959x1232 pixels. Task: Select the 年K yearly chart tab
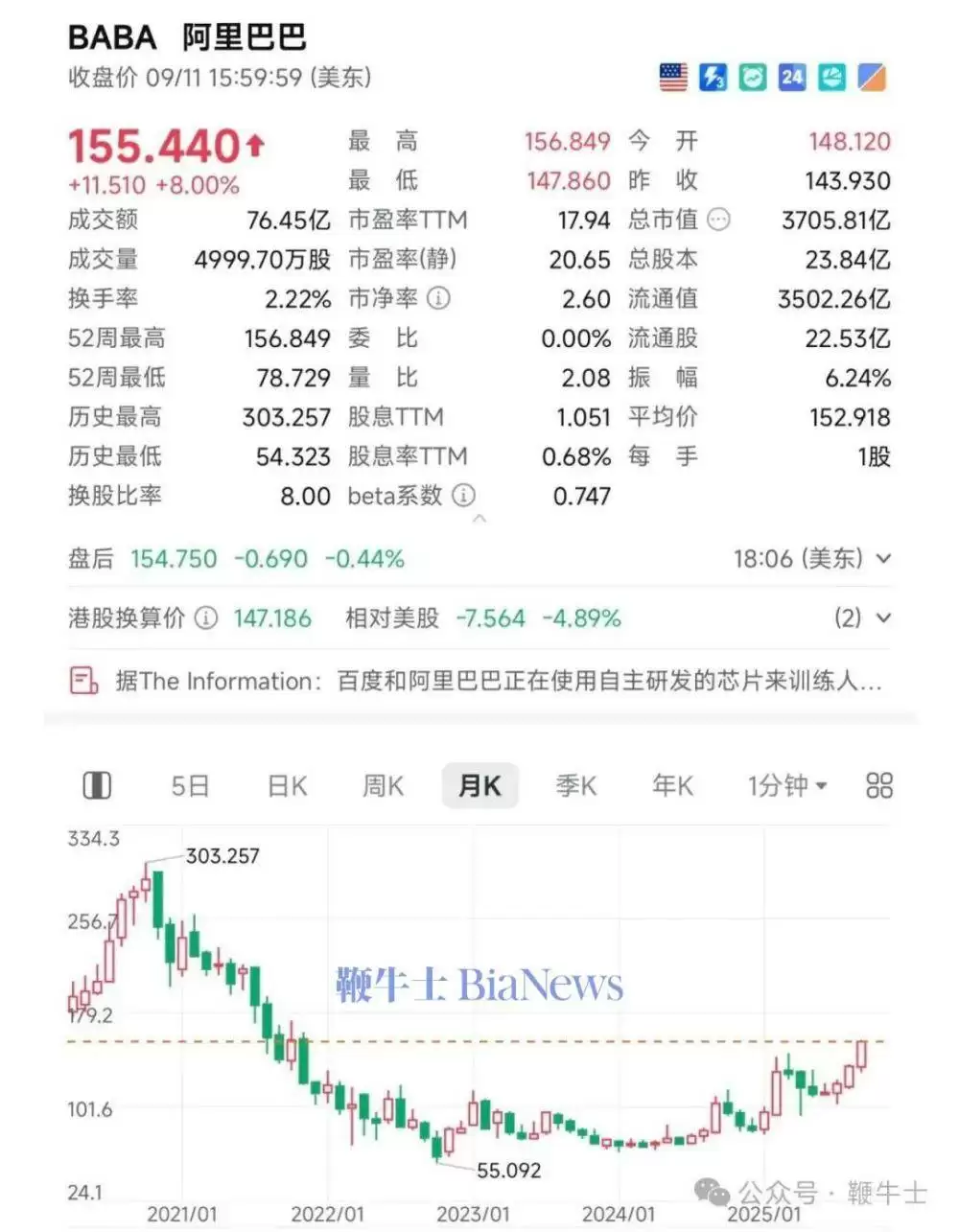[671, 784]
